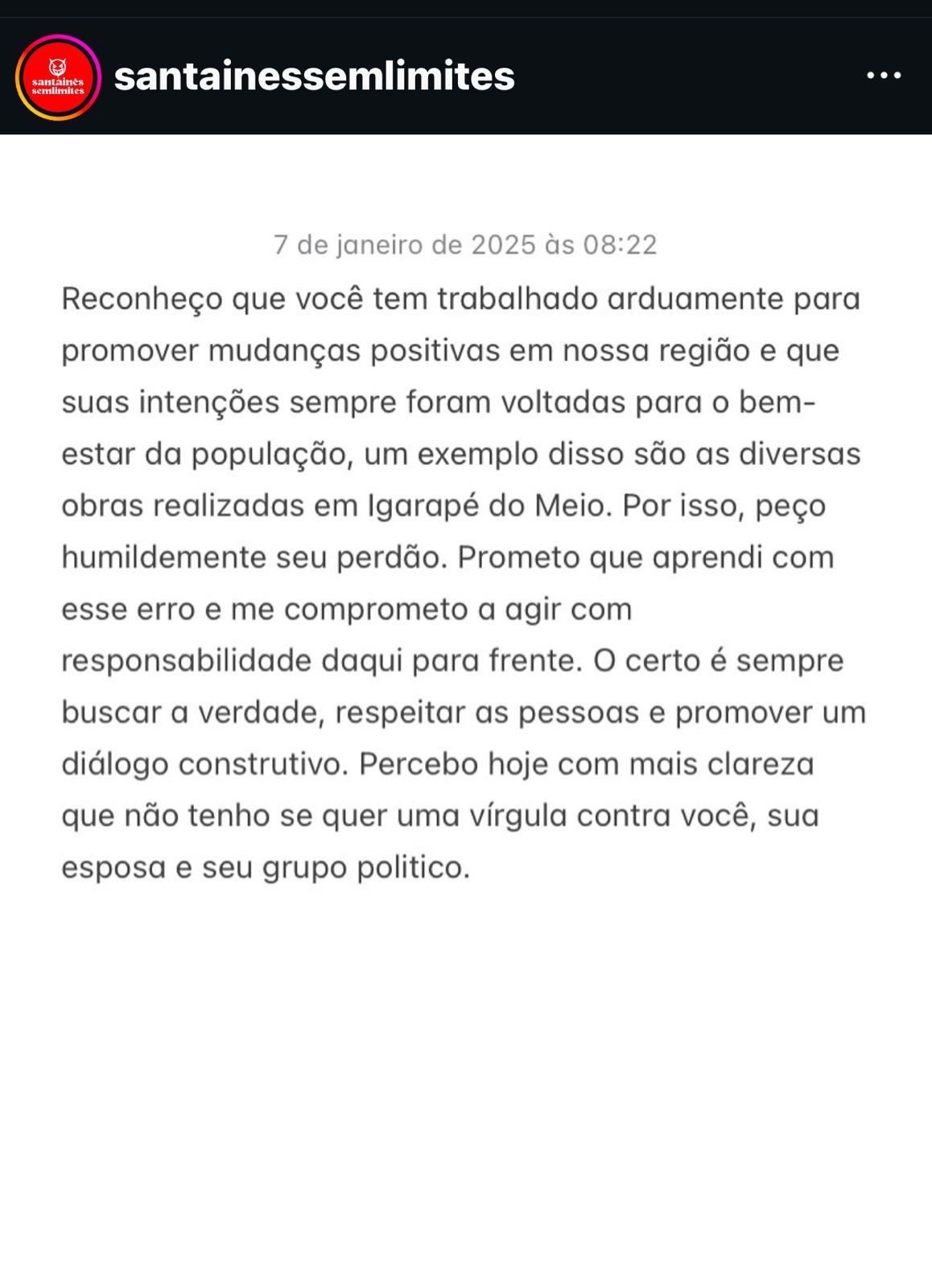
Task: Tap the santainessemlimites username
Action: pyautogui.click(x=314, y=76)
